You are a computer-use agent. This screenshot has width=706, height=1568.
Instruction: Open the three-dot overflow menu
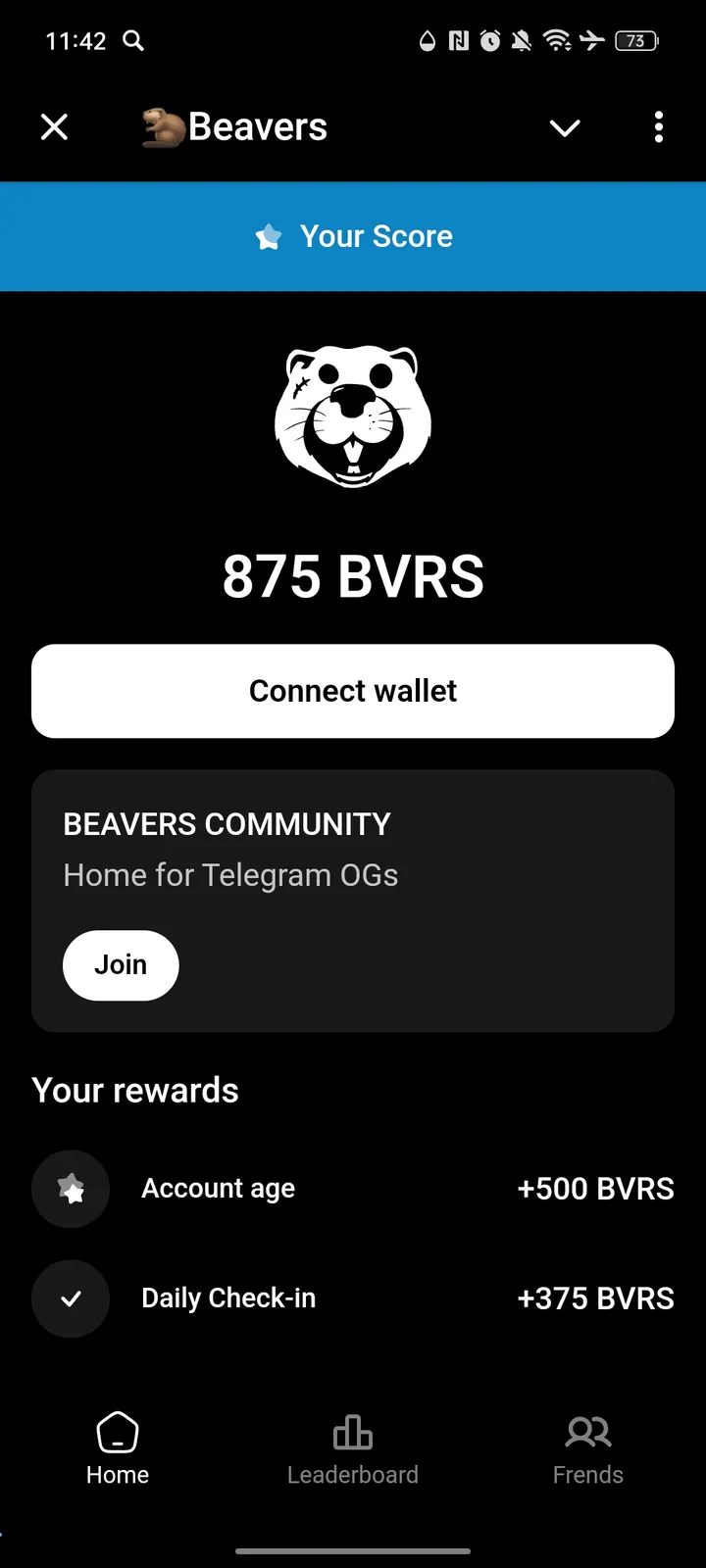pos(658,127)
